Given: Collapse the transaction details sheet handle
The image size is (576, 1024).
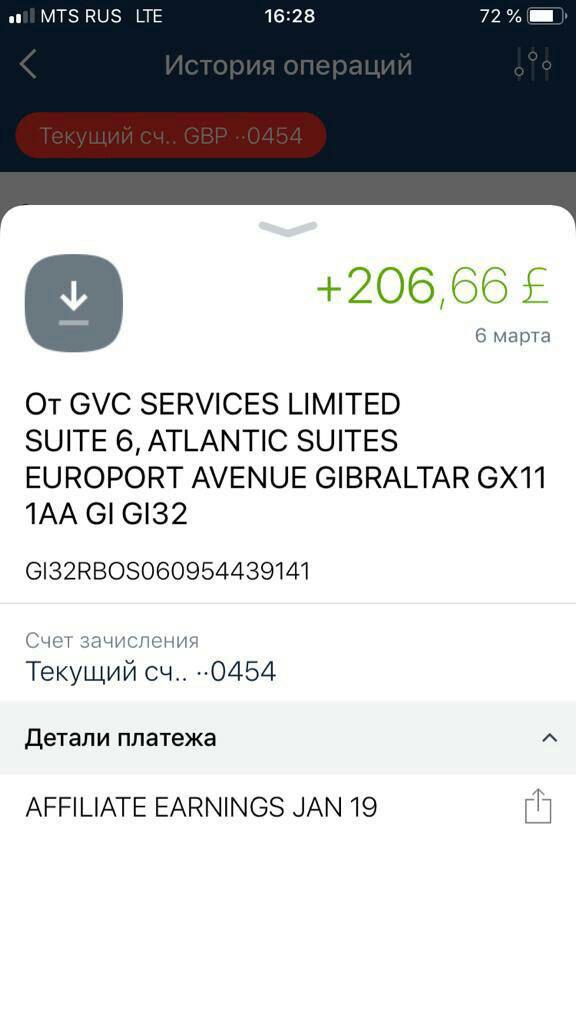Looking at the screenshot, I should 288,229.
